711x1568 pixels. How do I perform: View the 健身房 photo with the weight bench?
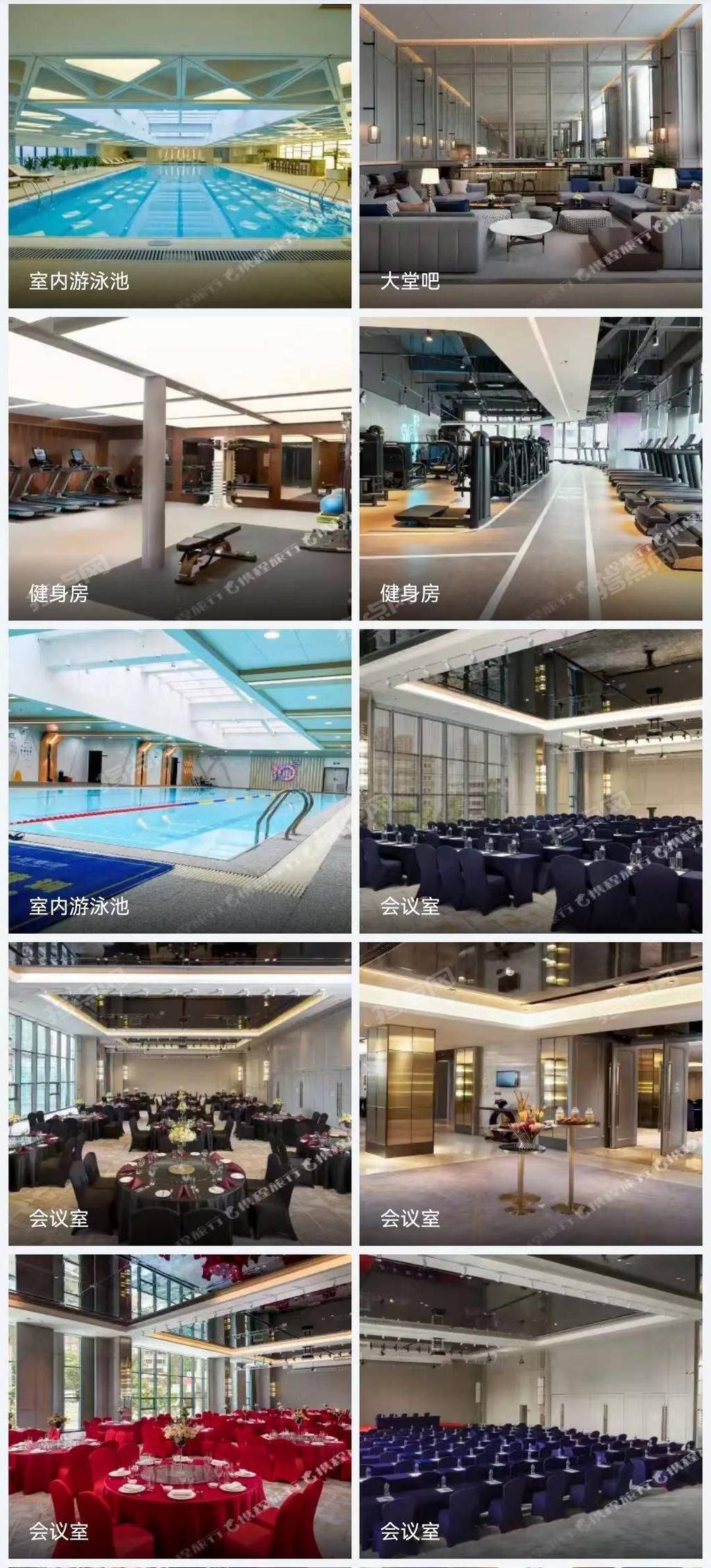[180, 469]
